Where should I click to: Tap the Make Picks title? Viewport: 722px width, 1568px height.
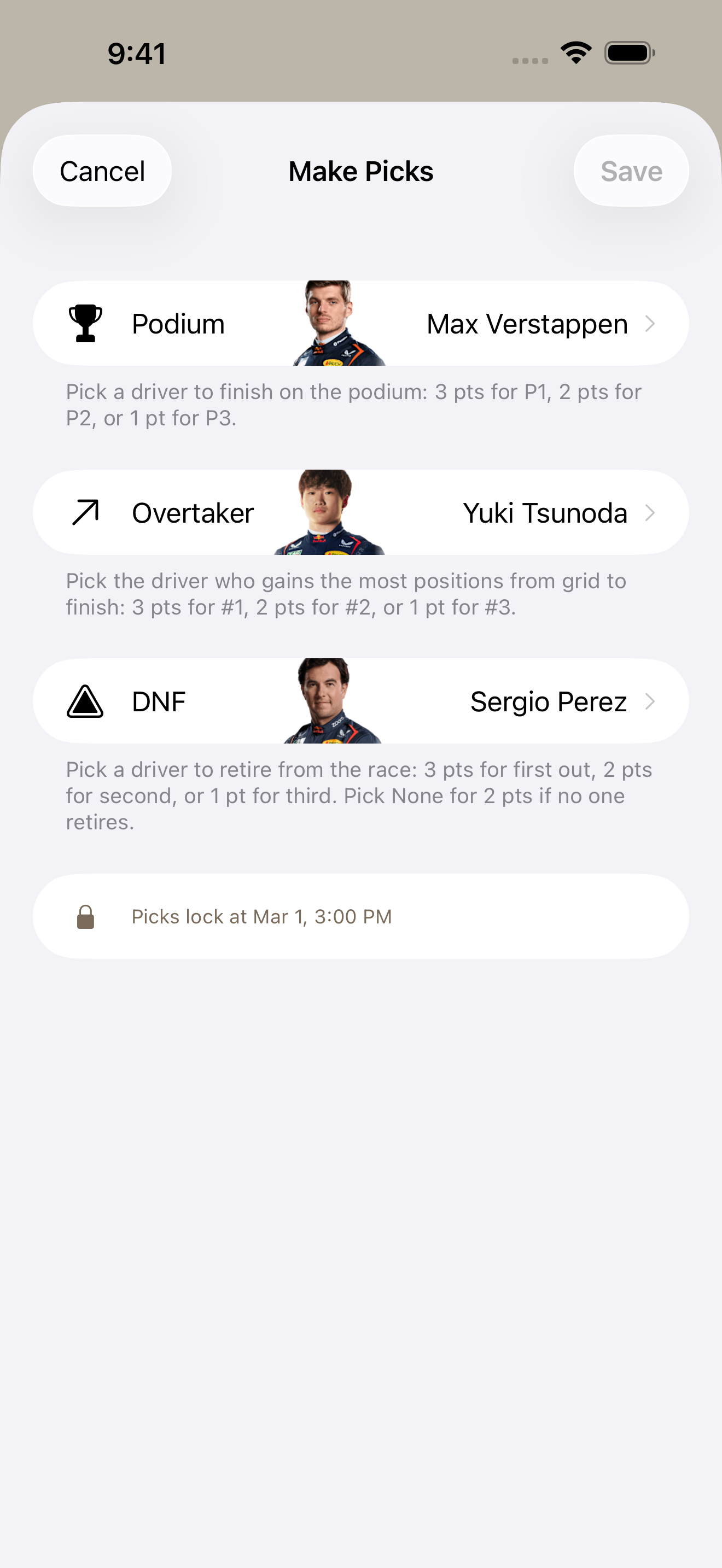(361, 171)
